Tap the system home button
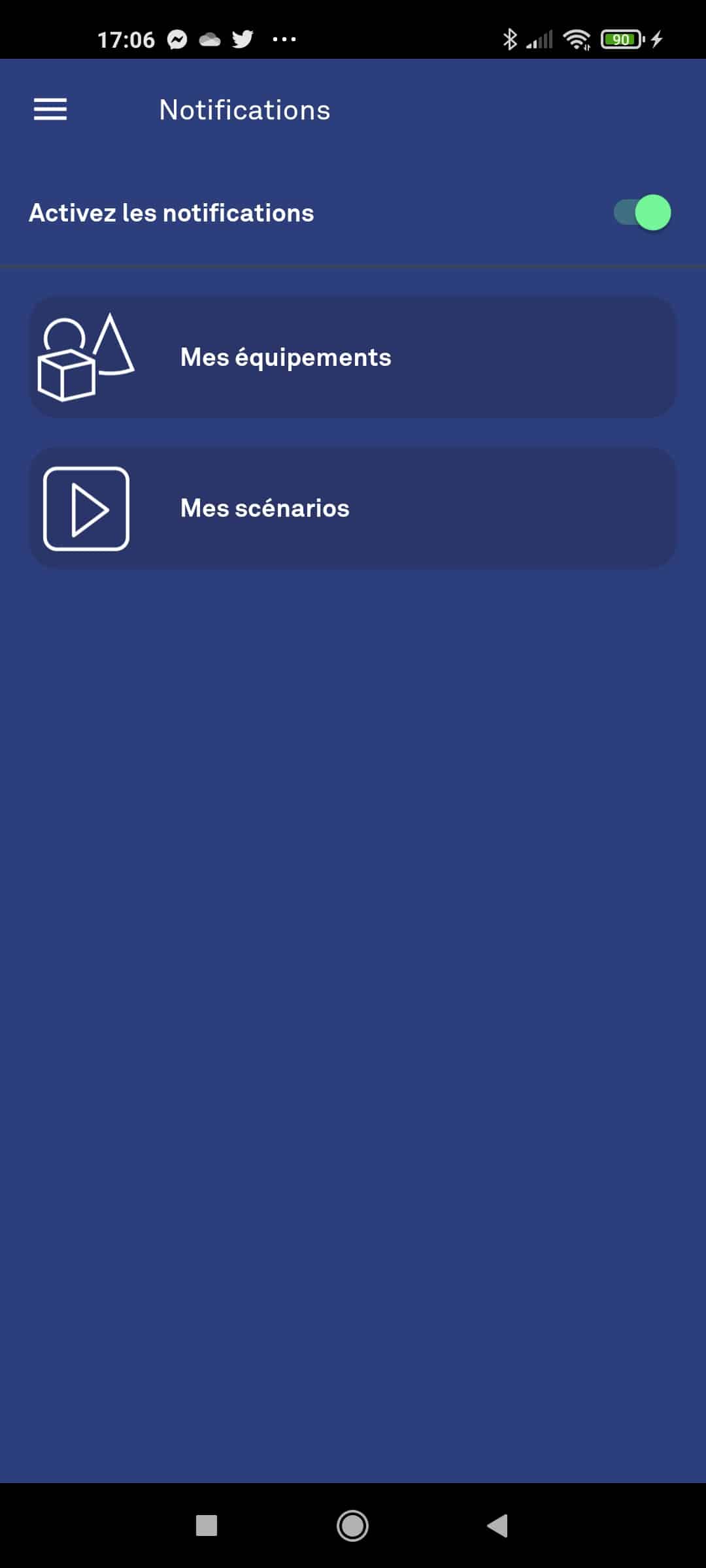This screenshot has width=706, height=1568. click(x=352, y=1526)
